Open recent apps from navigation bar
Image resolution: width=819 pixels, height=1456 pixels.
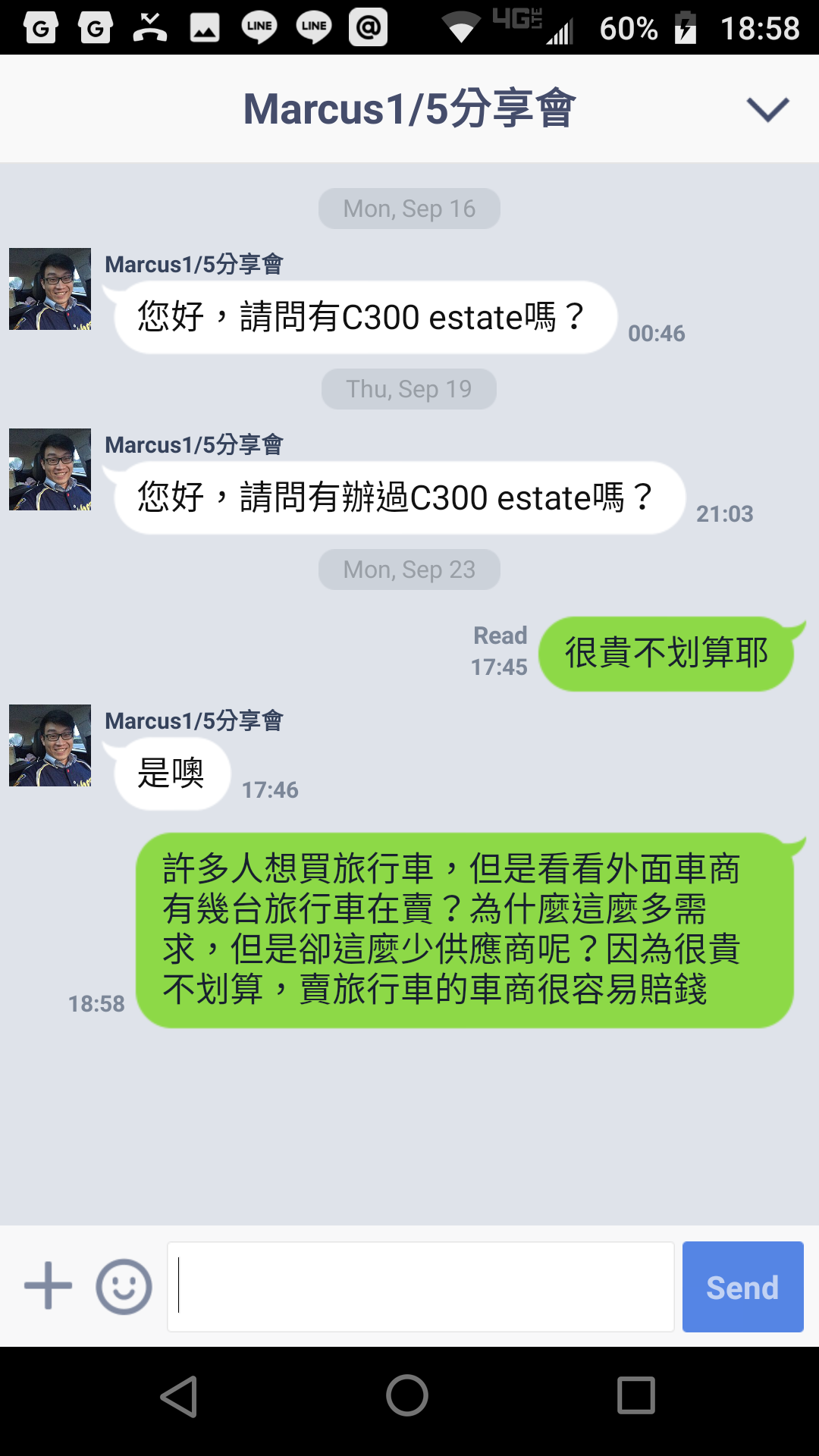pos(636,1396)
